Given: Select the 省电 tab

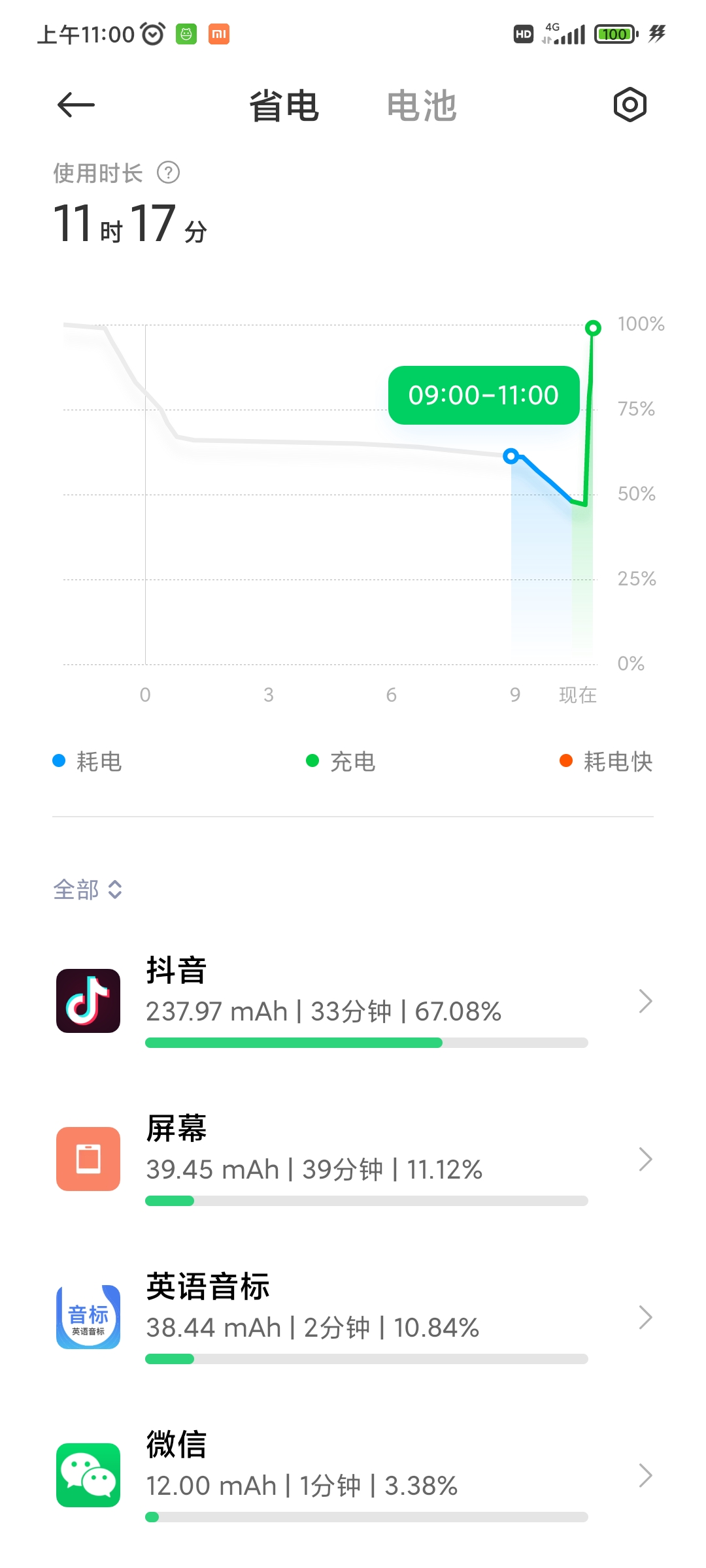Looking at the screenshot, I should (x=284, y=106).
